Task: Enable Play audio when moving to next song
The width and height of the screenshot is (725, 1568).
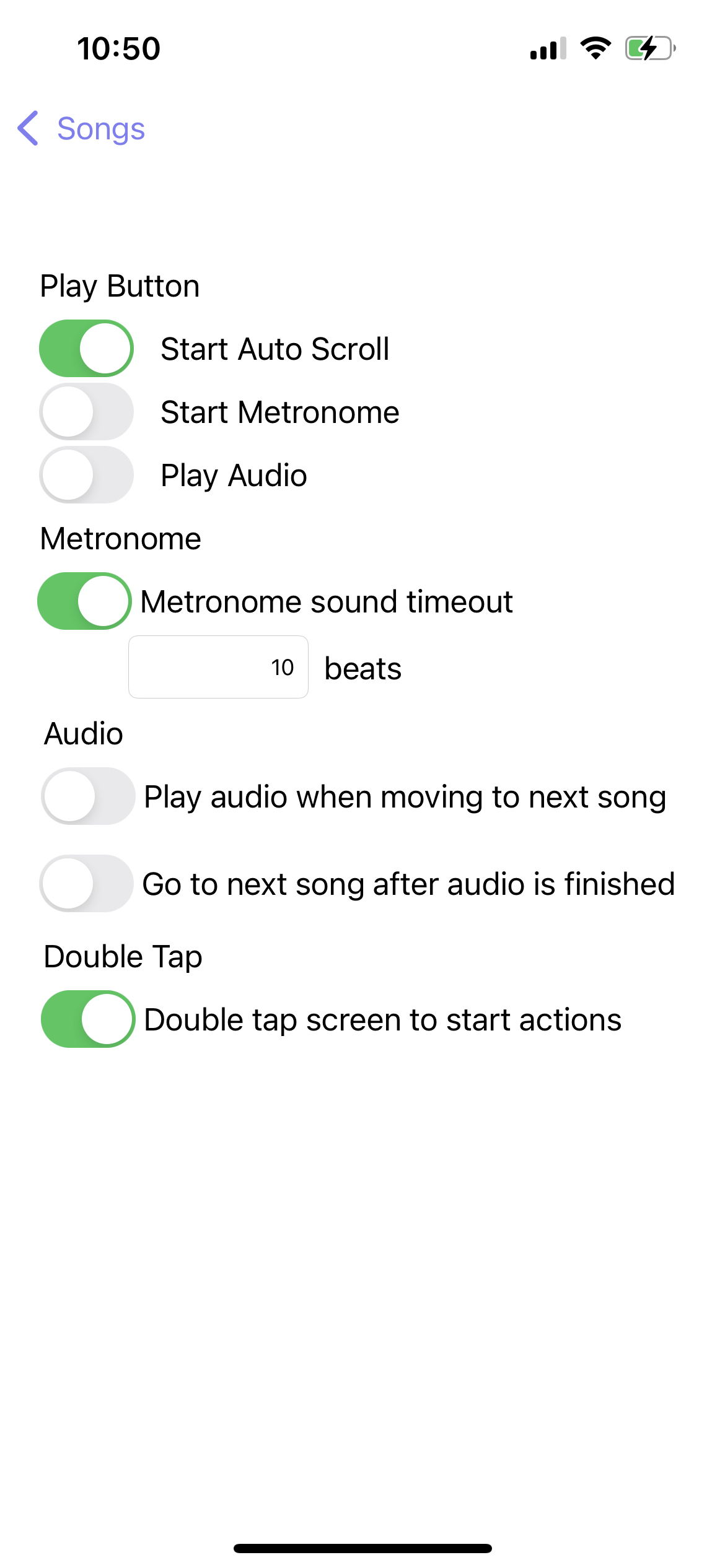Action: point(87,797)
